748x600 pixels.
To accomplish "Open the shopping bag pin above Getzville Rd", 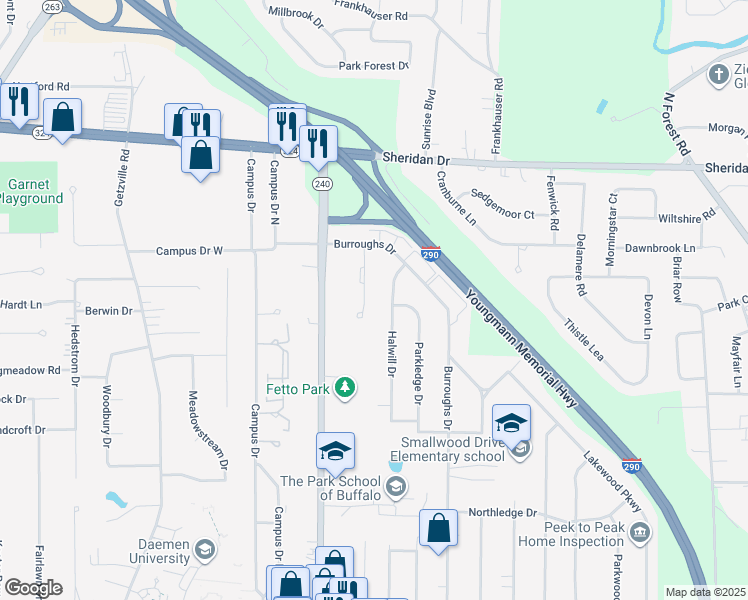I will [62, 117].
